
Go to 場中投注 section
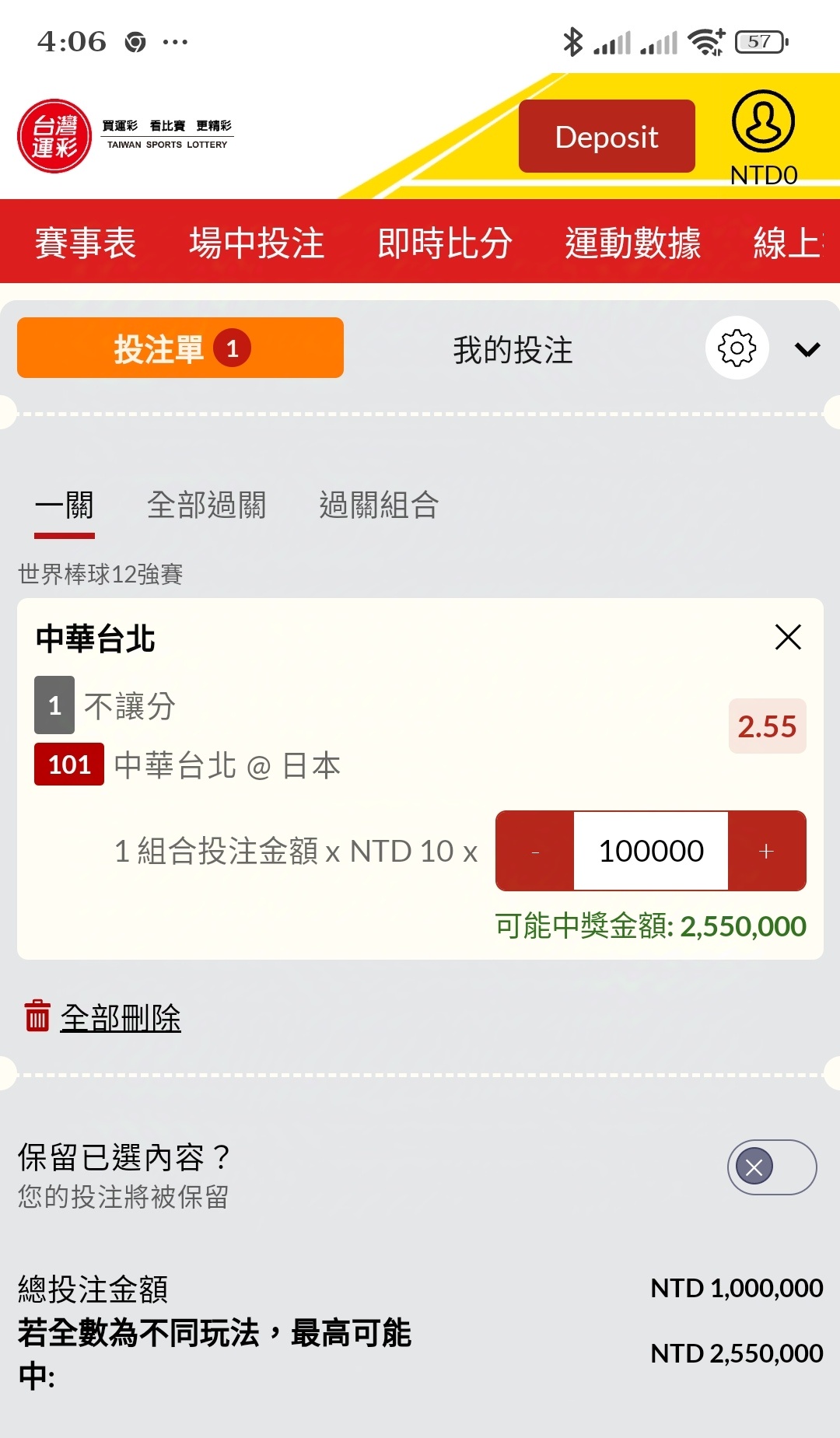point(257,243)
